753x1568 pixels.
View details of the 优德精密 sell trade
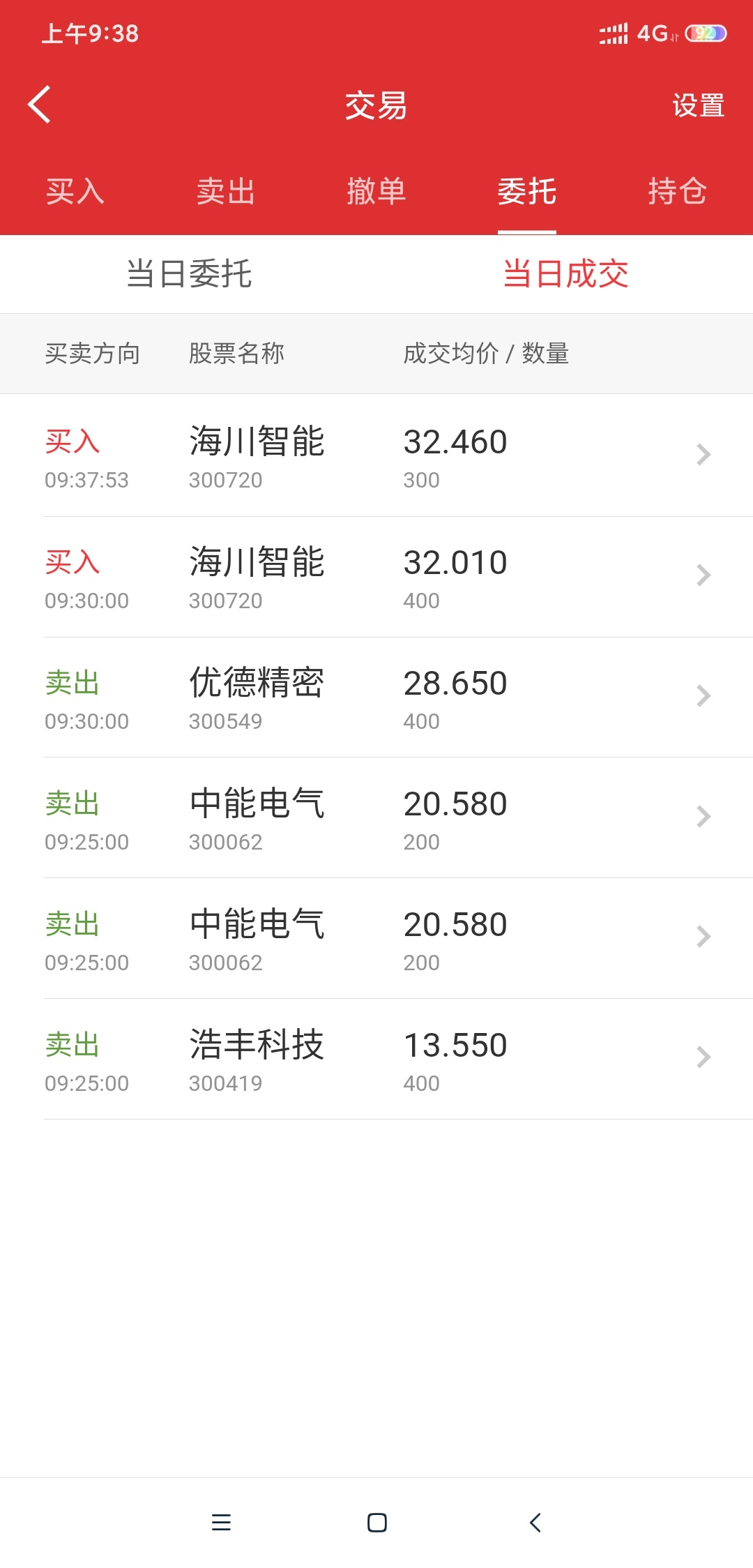tap(376, 698)
